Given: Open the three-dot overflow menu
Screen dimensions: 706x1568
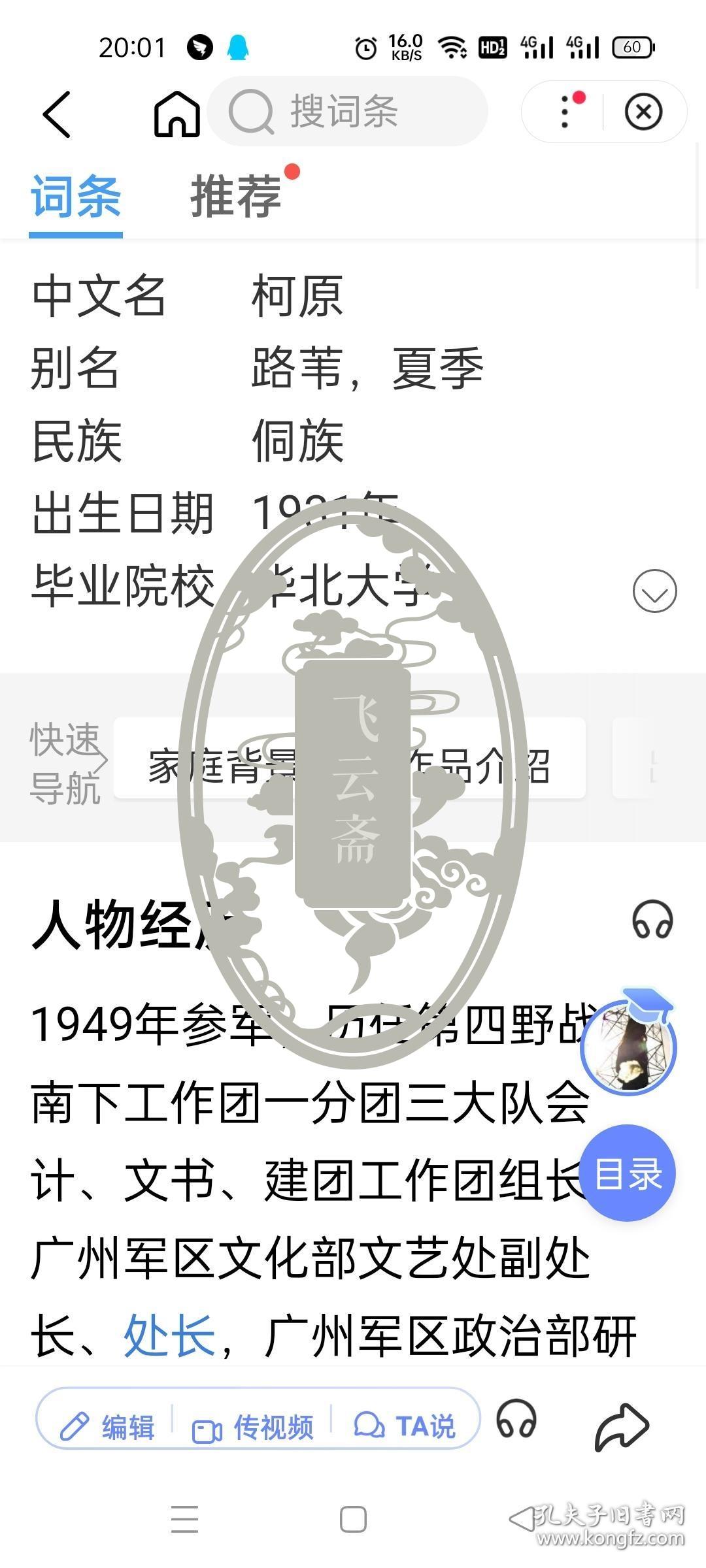Looking at the screenshot, I should pos(566,112).
